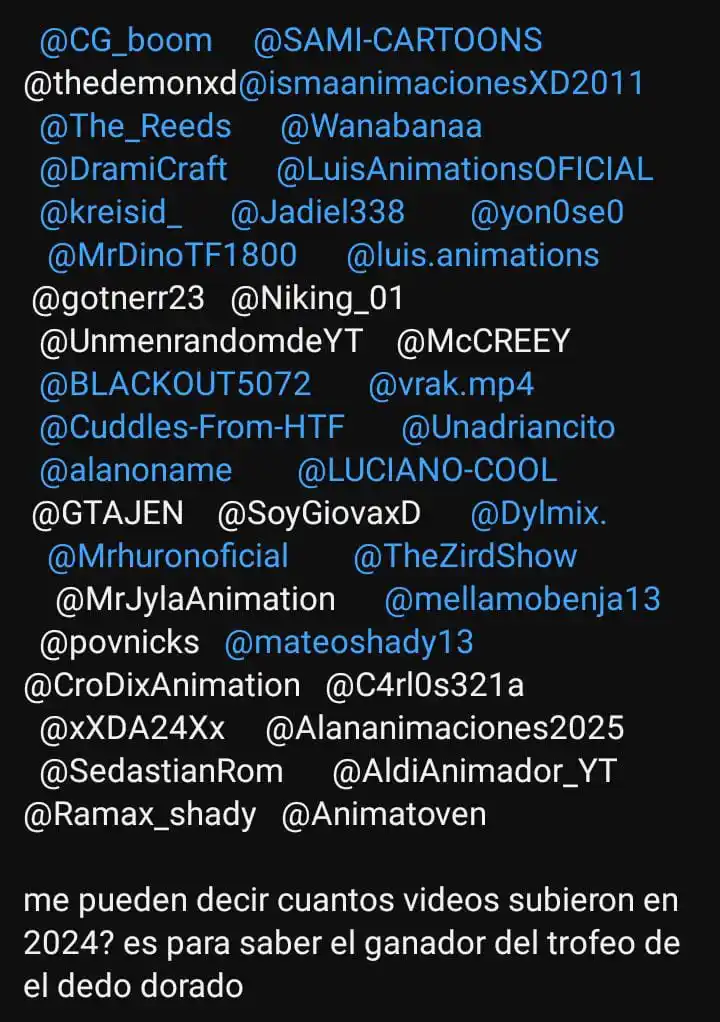This screenshot has height=1022, width=720.
Task: Tap the @TheZirdShow mention link
Action: pyautogui.click(x=465, y=557)
